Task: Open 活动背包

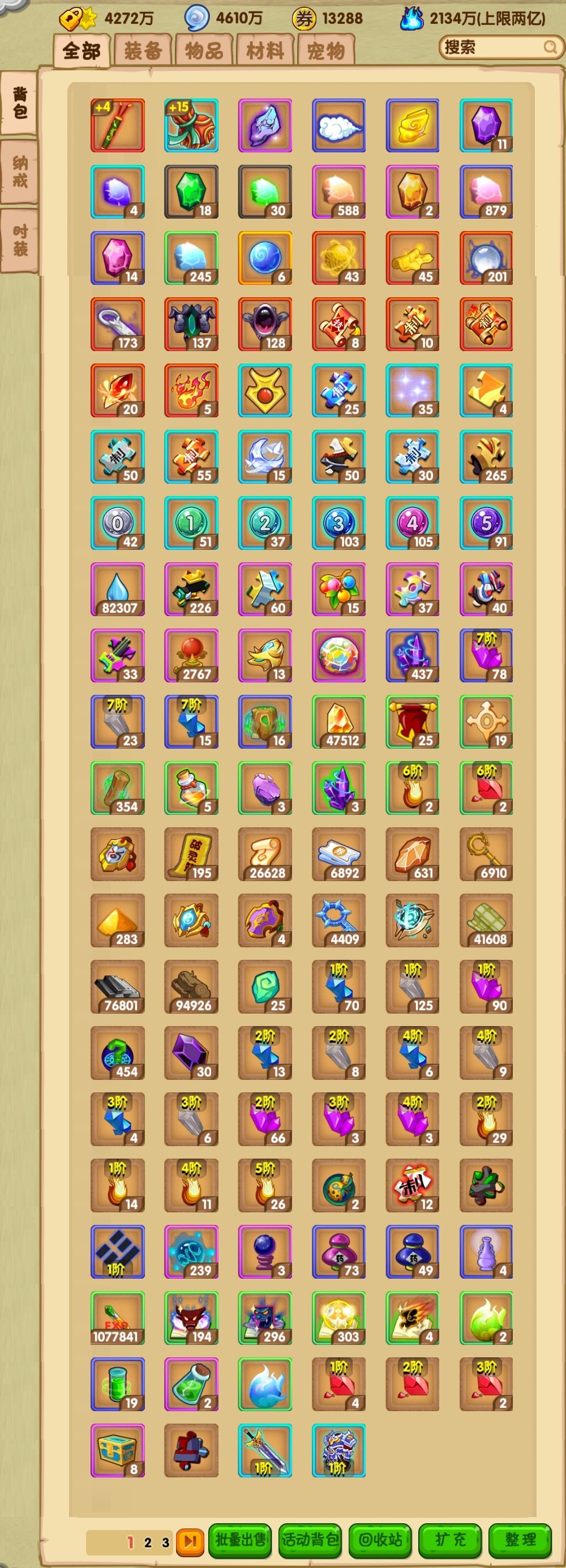Action: click(310, 1539)
